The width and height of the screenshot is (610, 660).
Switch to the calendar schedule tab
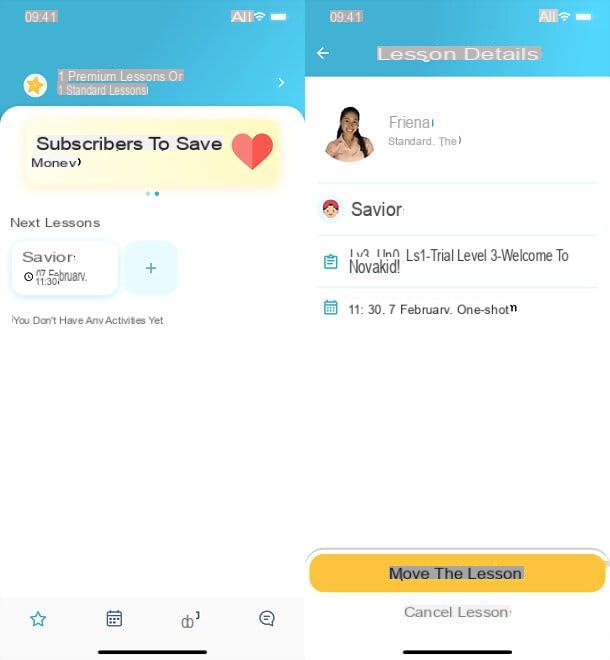(x=114, y=619)
